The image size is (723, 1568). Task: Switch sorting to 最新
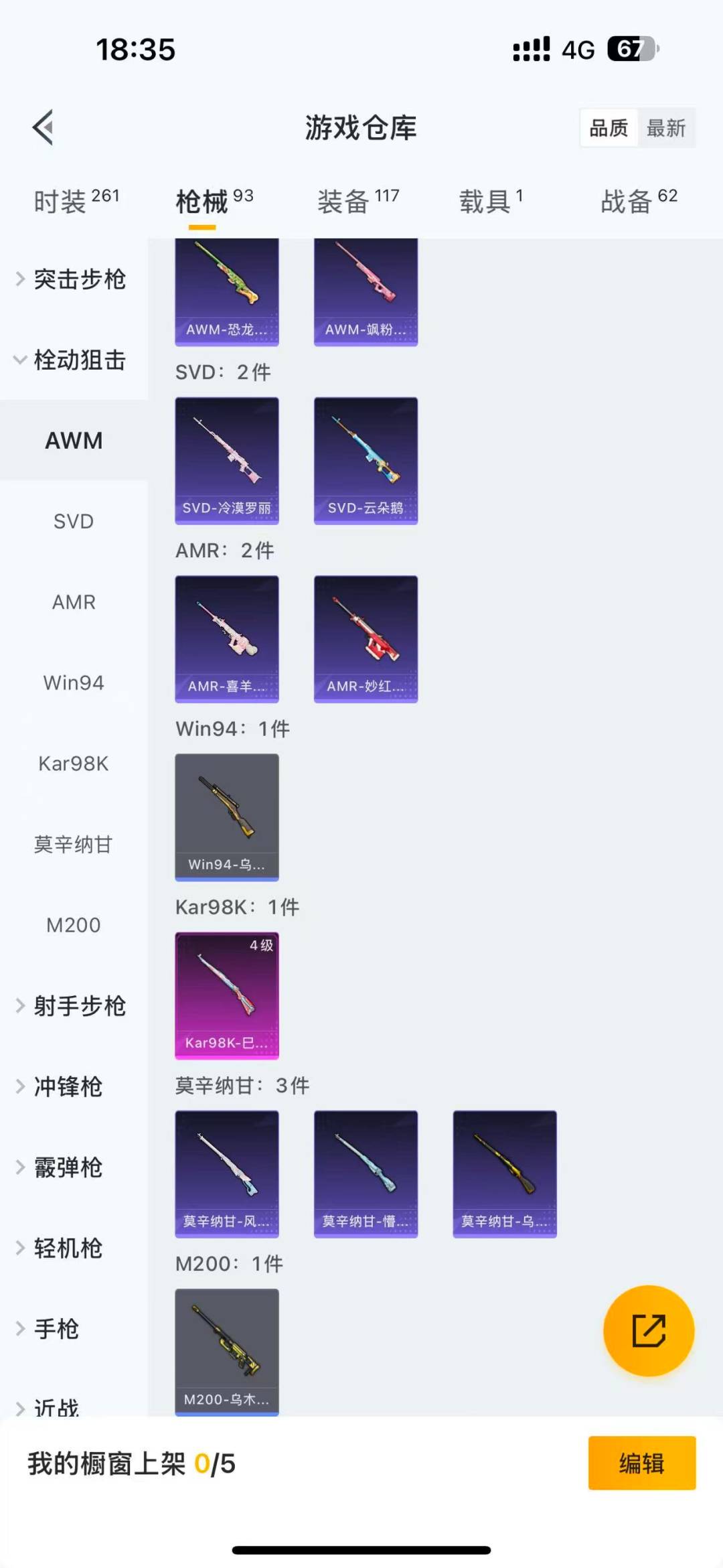tap(667, 127)
